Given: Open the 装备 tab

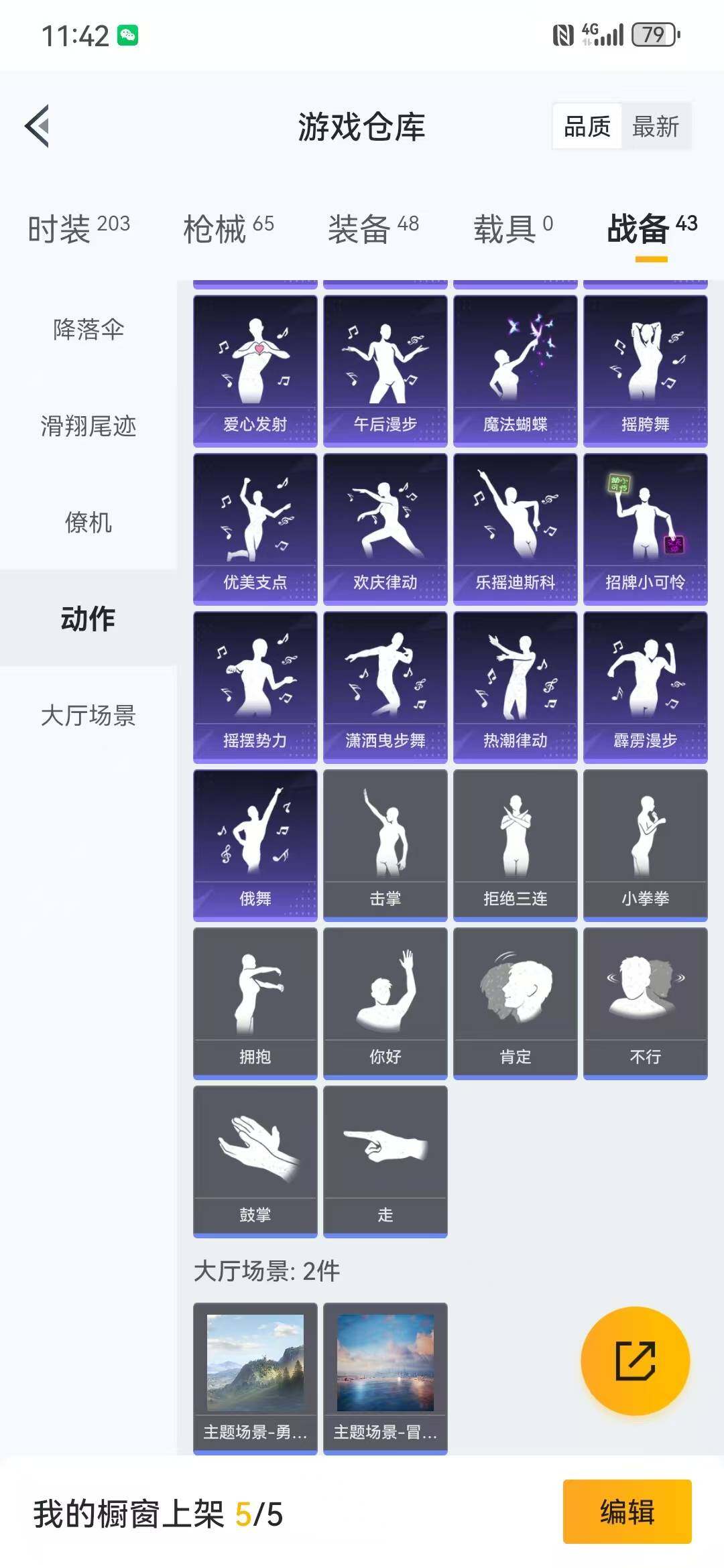Looking at the screenshot, I should point(373,229).
